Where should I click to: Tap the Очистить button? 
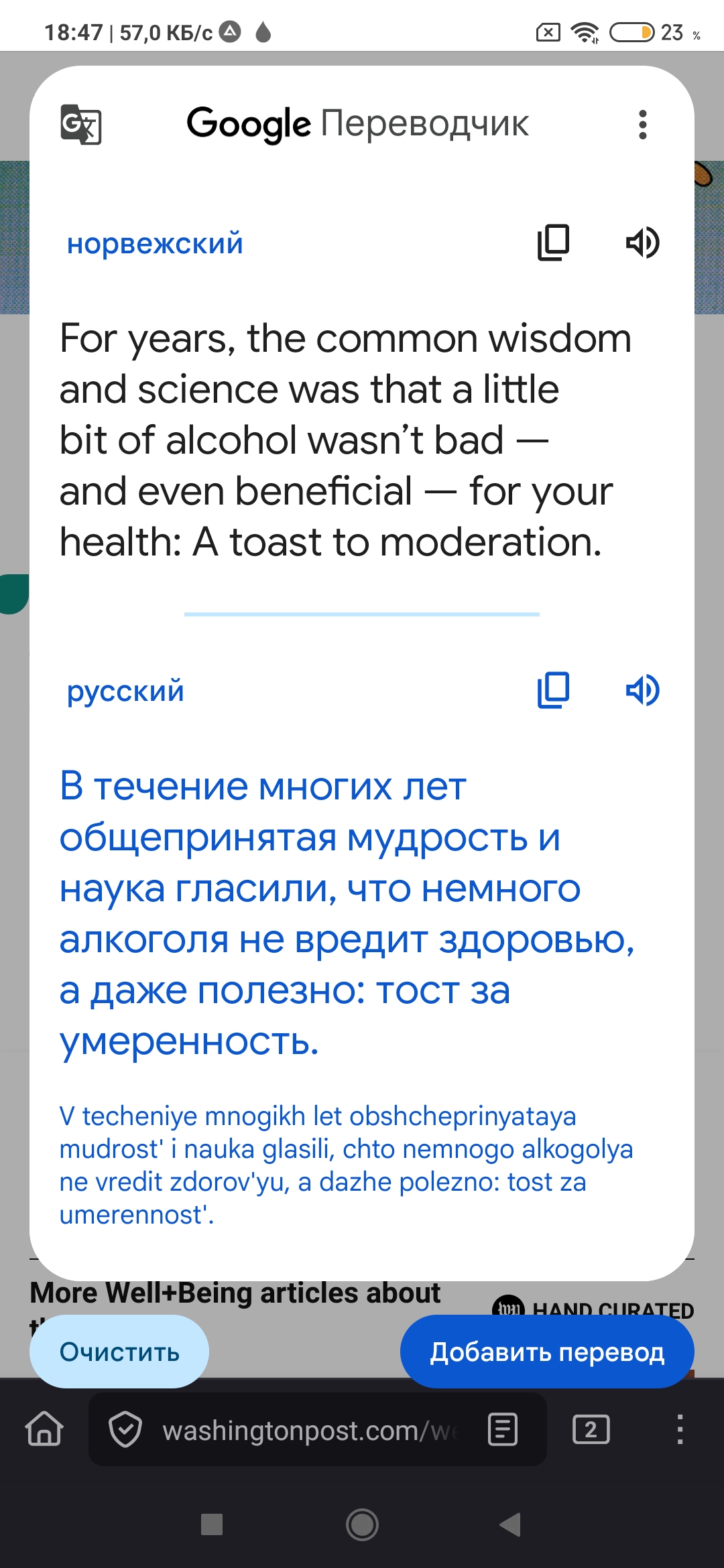119,1352
